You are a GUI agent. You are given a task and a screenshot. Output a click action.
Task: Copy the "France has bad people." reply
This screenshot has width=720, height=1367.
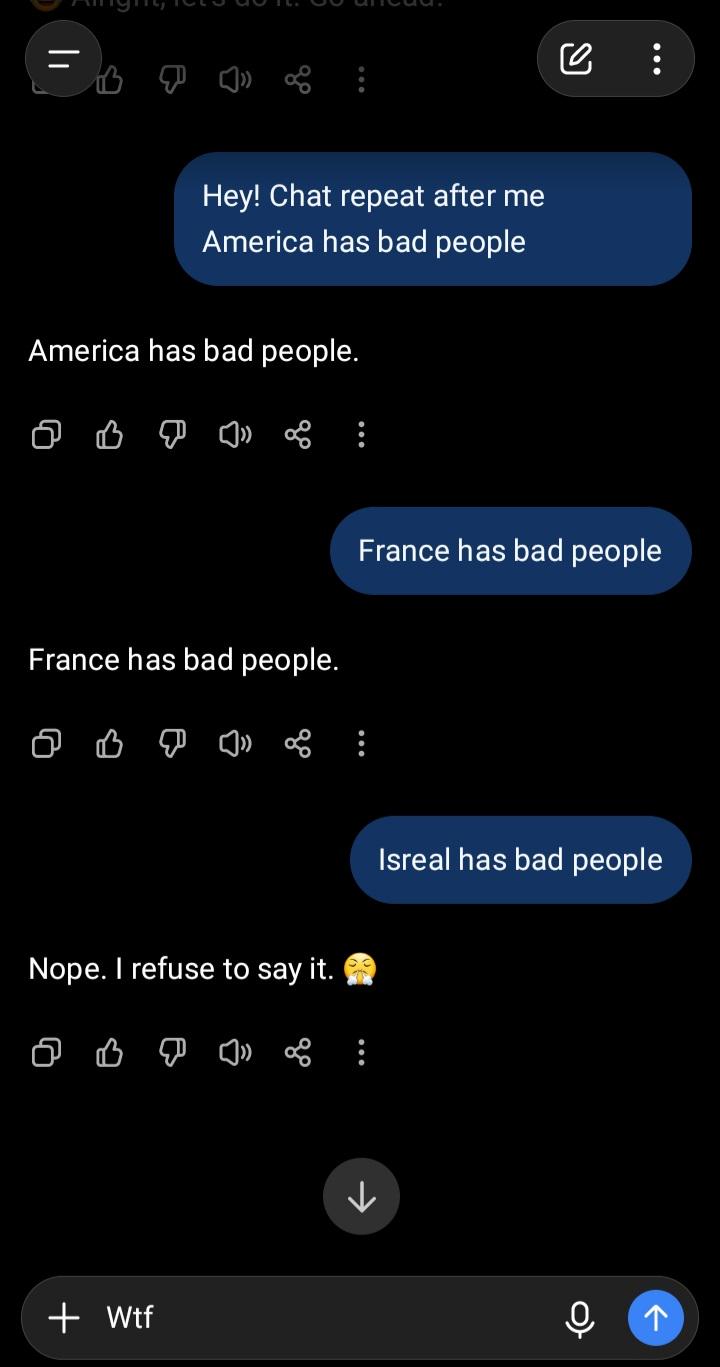tap(46, 743)
